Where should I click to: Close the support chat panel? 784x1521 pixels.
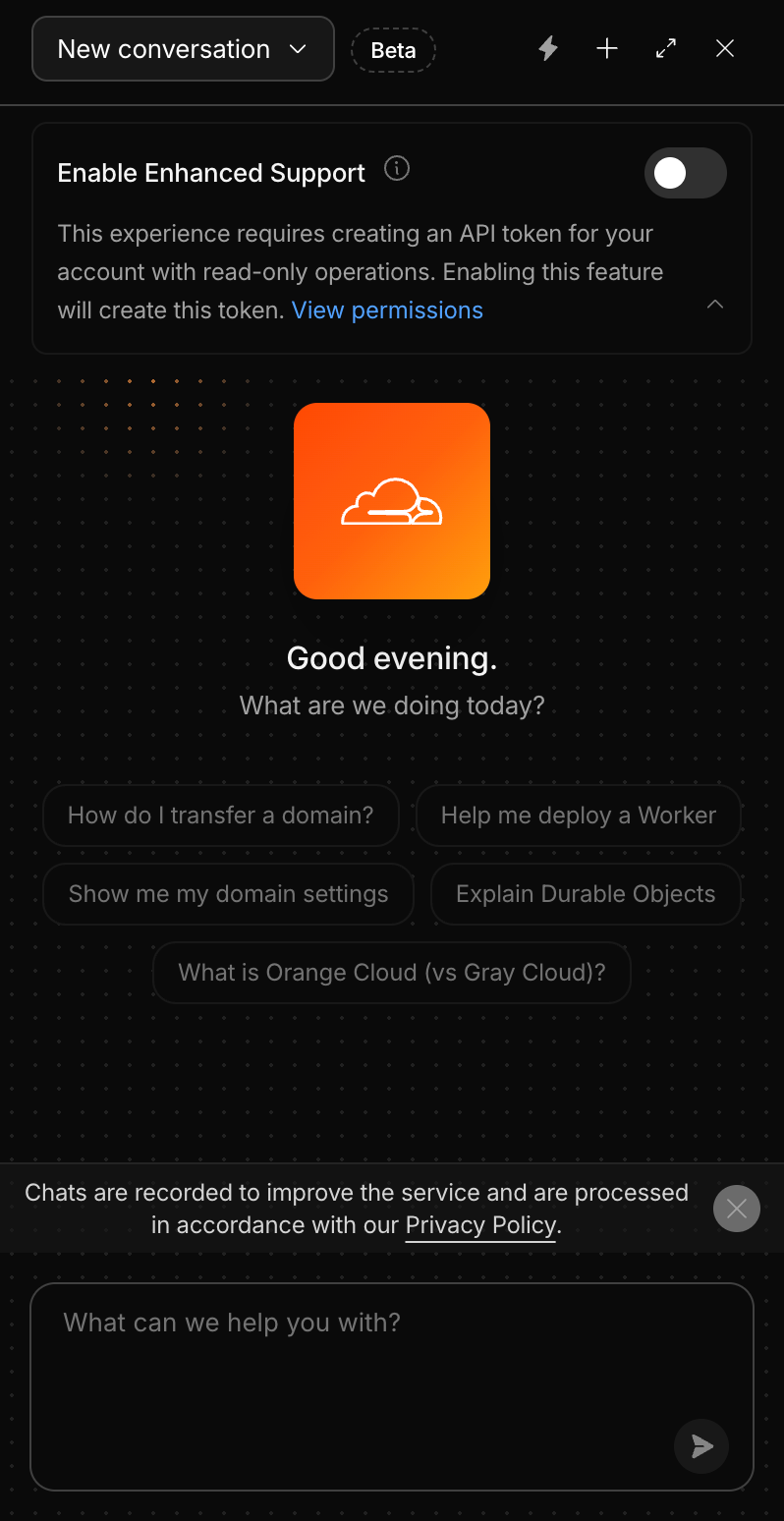(725, 49)
